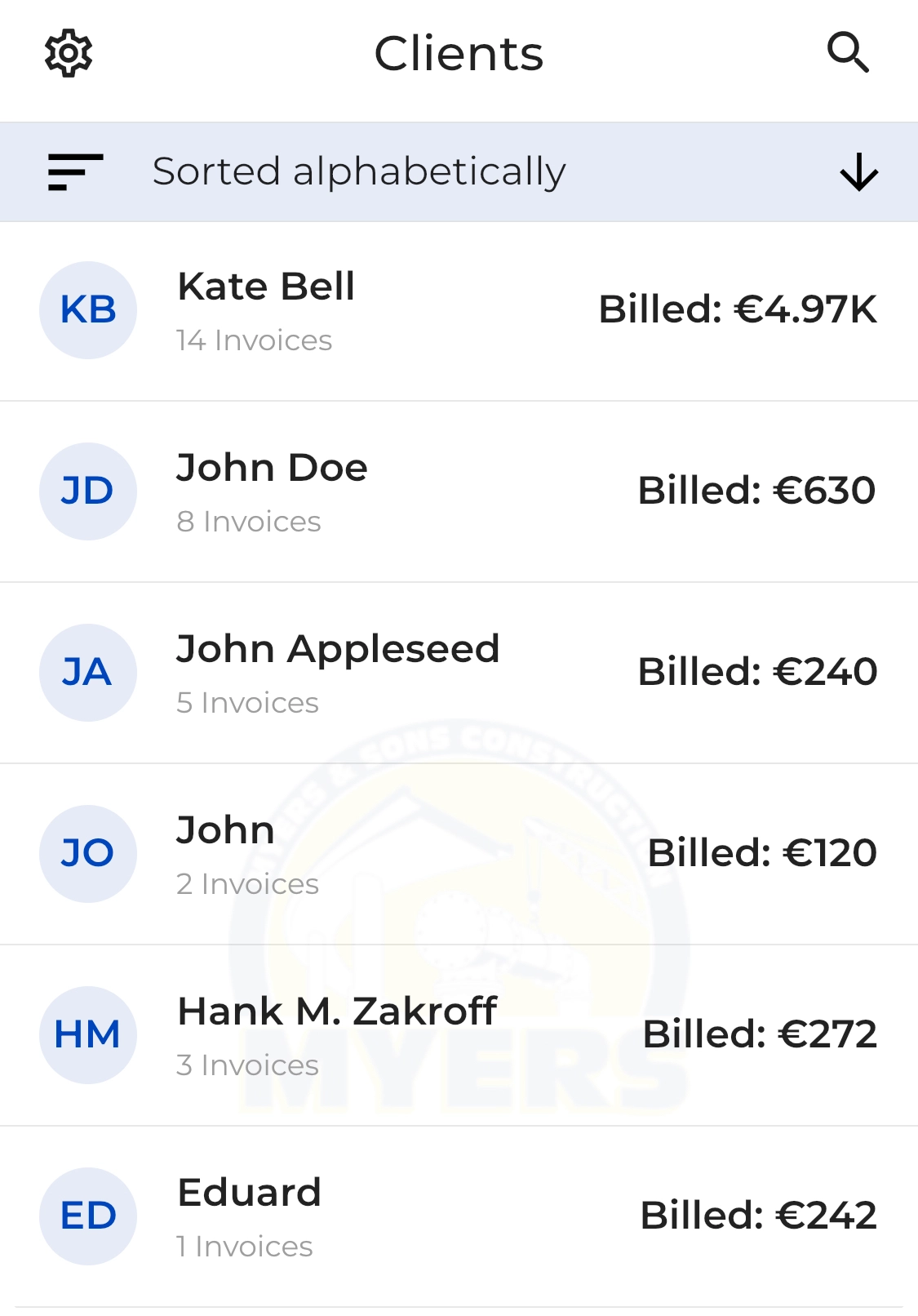
Task: Switch to the Clients tab header
Action: 459,52
